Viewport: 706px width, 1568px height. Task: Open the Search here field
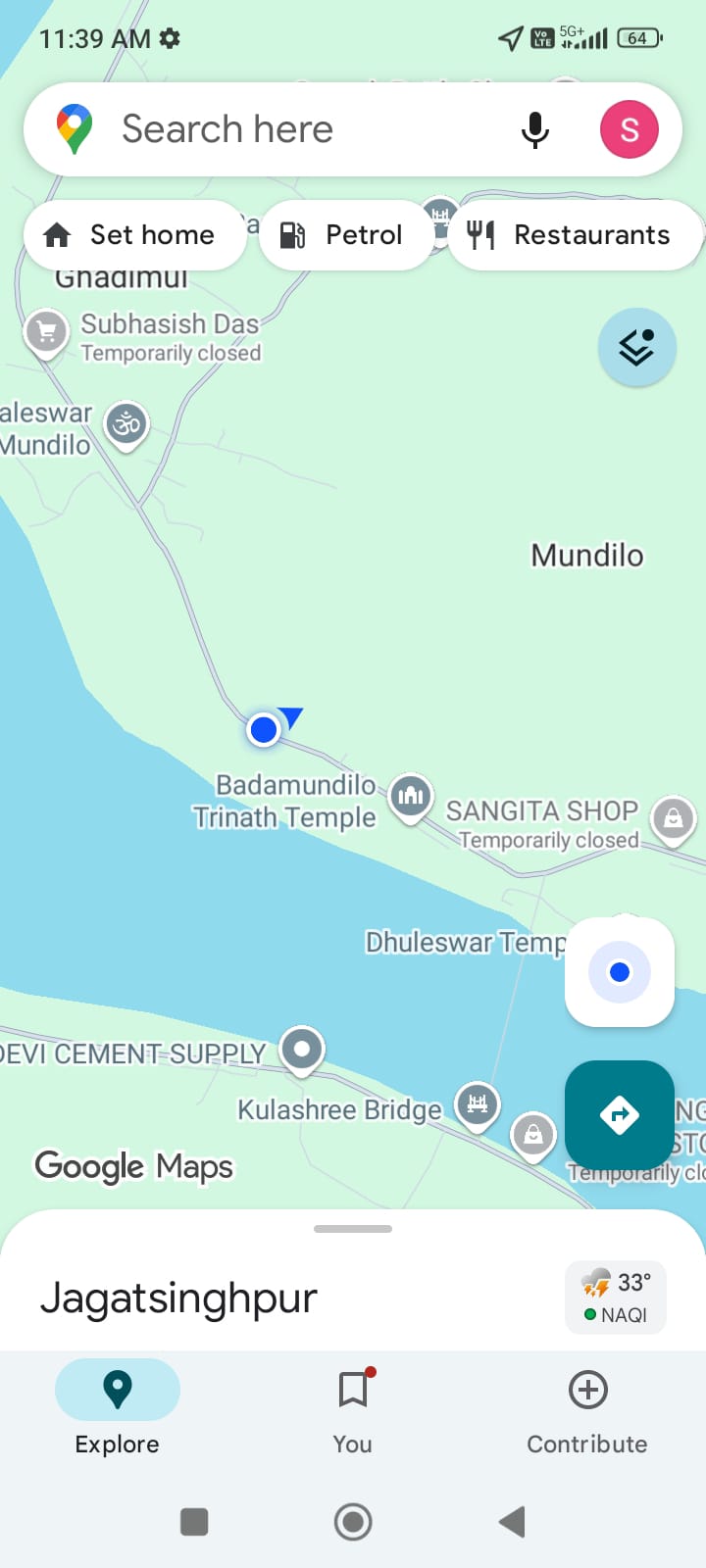(x=294, y=129)
